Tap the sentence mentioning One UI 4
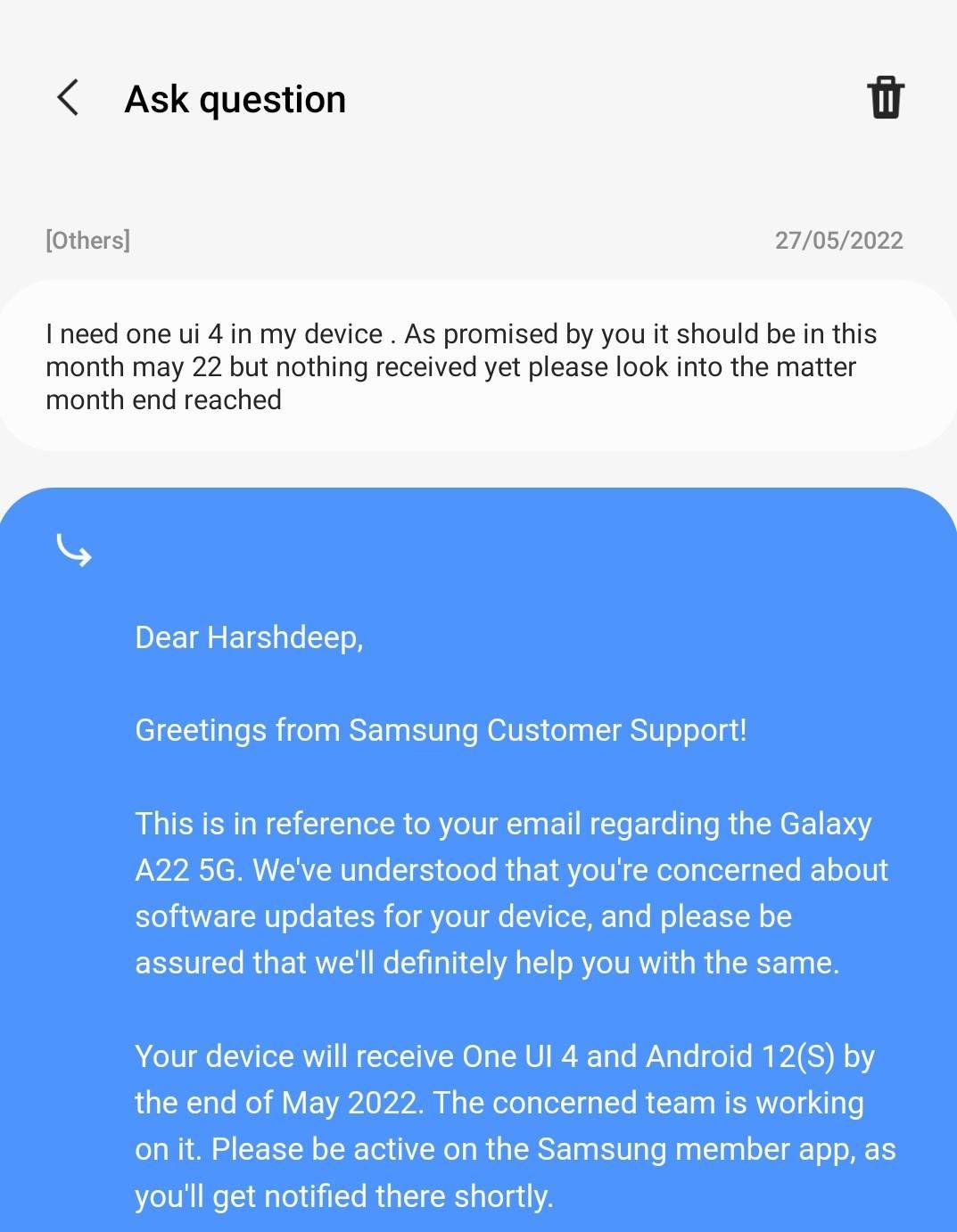Screen dimensions: 957x1232 pyautogui.click(x=499, y=1055)
